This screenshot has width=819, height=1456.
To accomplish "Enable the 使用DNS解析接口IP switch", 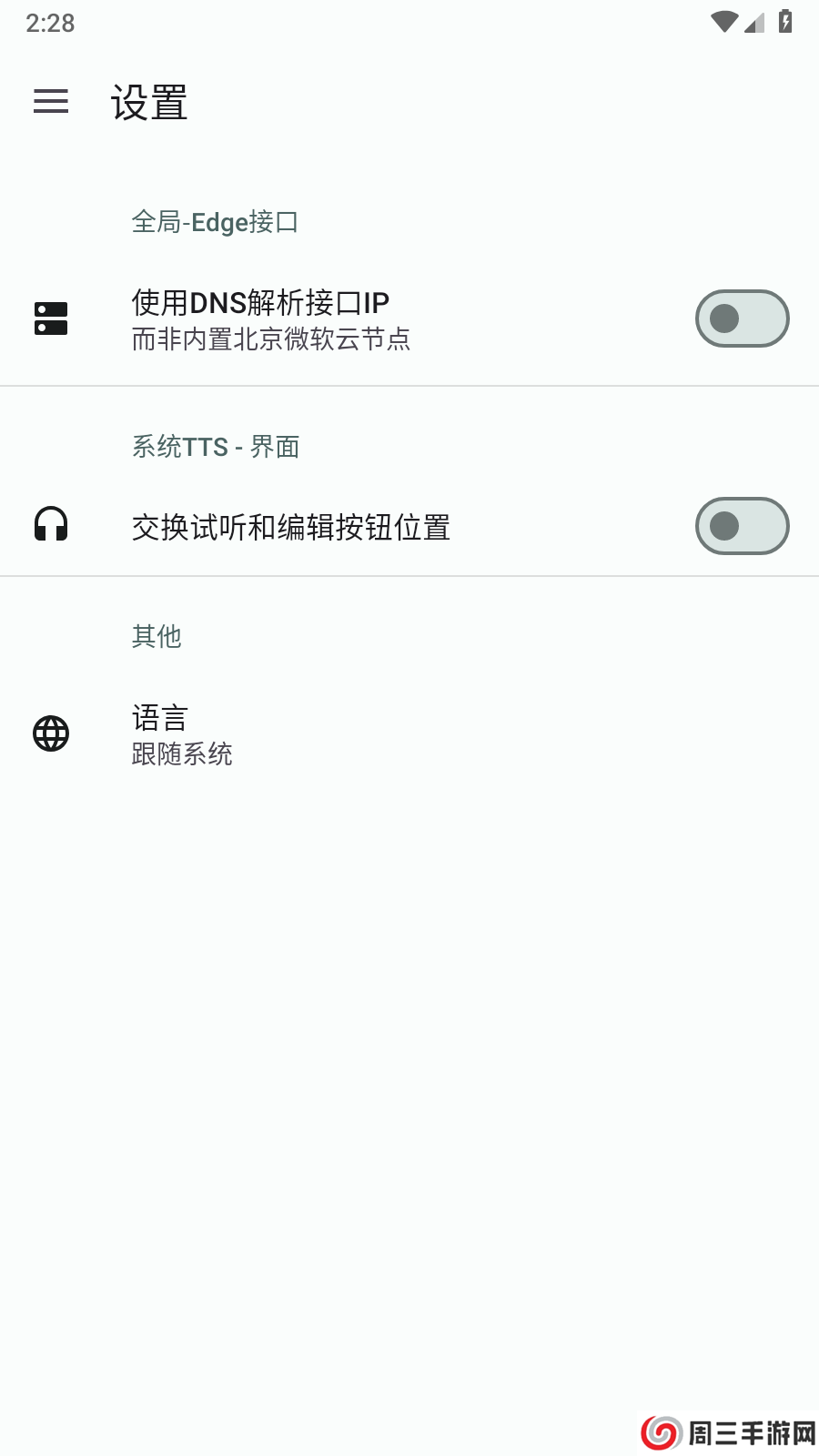I will pyautogui.click(x=742, y=318).
